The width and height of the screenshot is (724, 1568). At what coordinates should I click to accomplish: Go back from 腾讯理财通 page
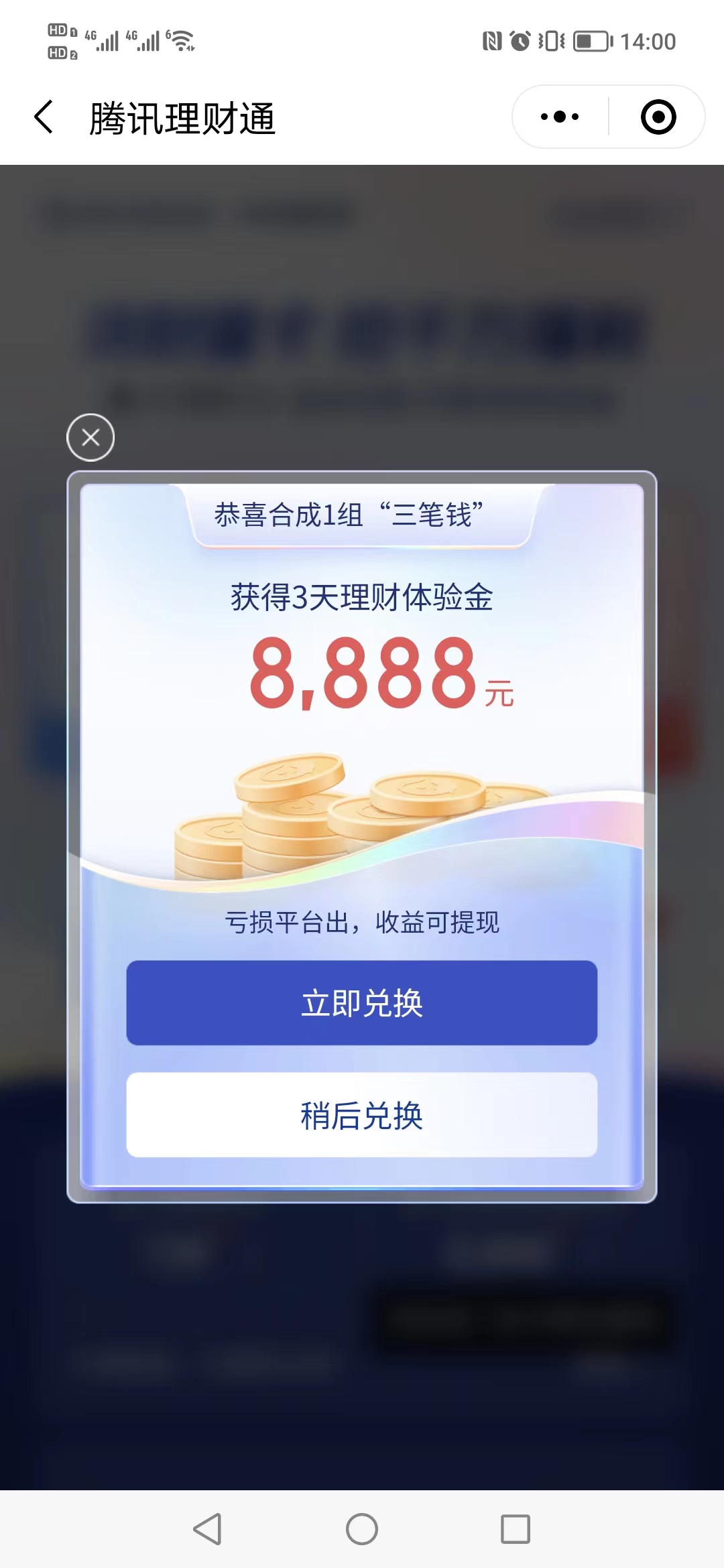coord(44,117)
